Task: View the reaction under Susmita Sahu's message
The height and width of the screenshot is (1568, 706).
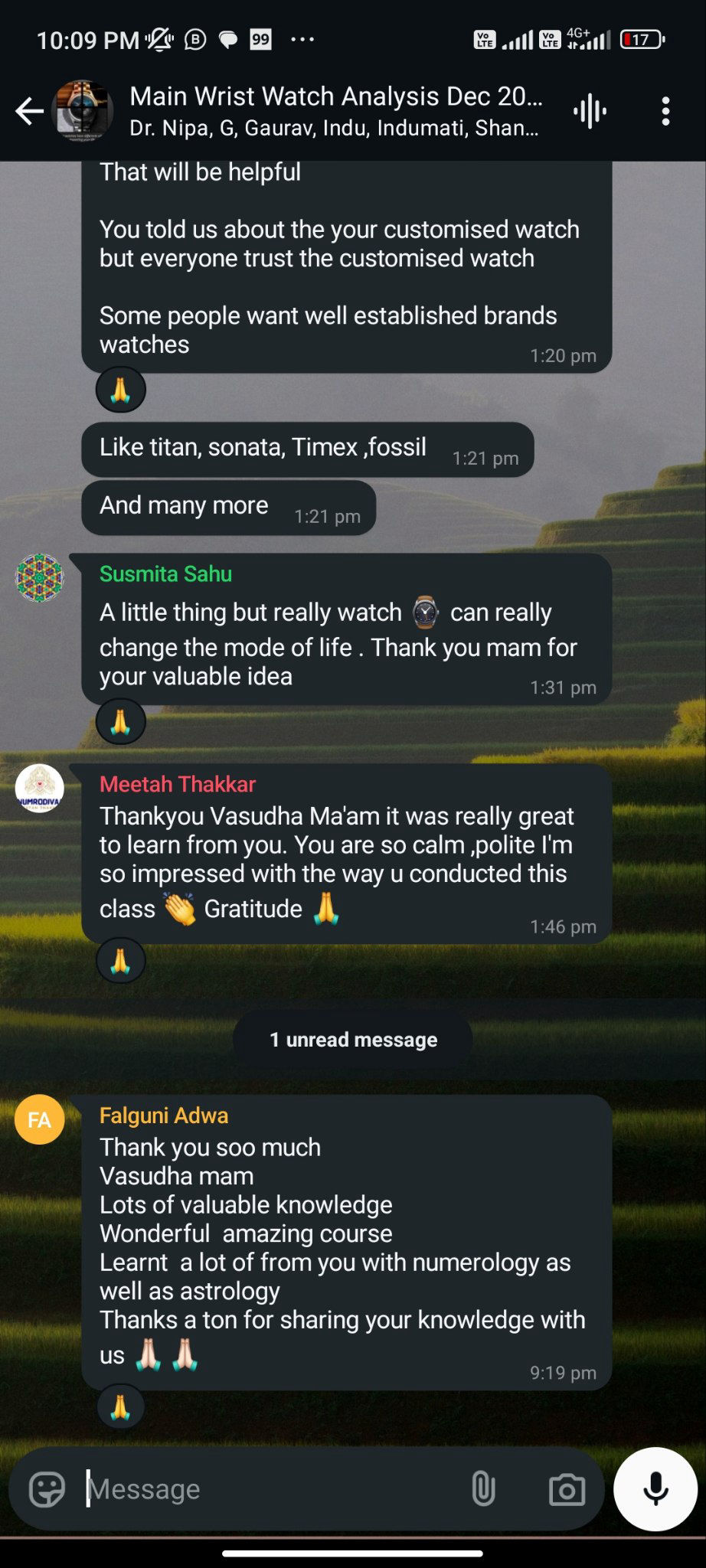Action: pyautogui.click(x=121, y=721)
